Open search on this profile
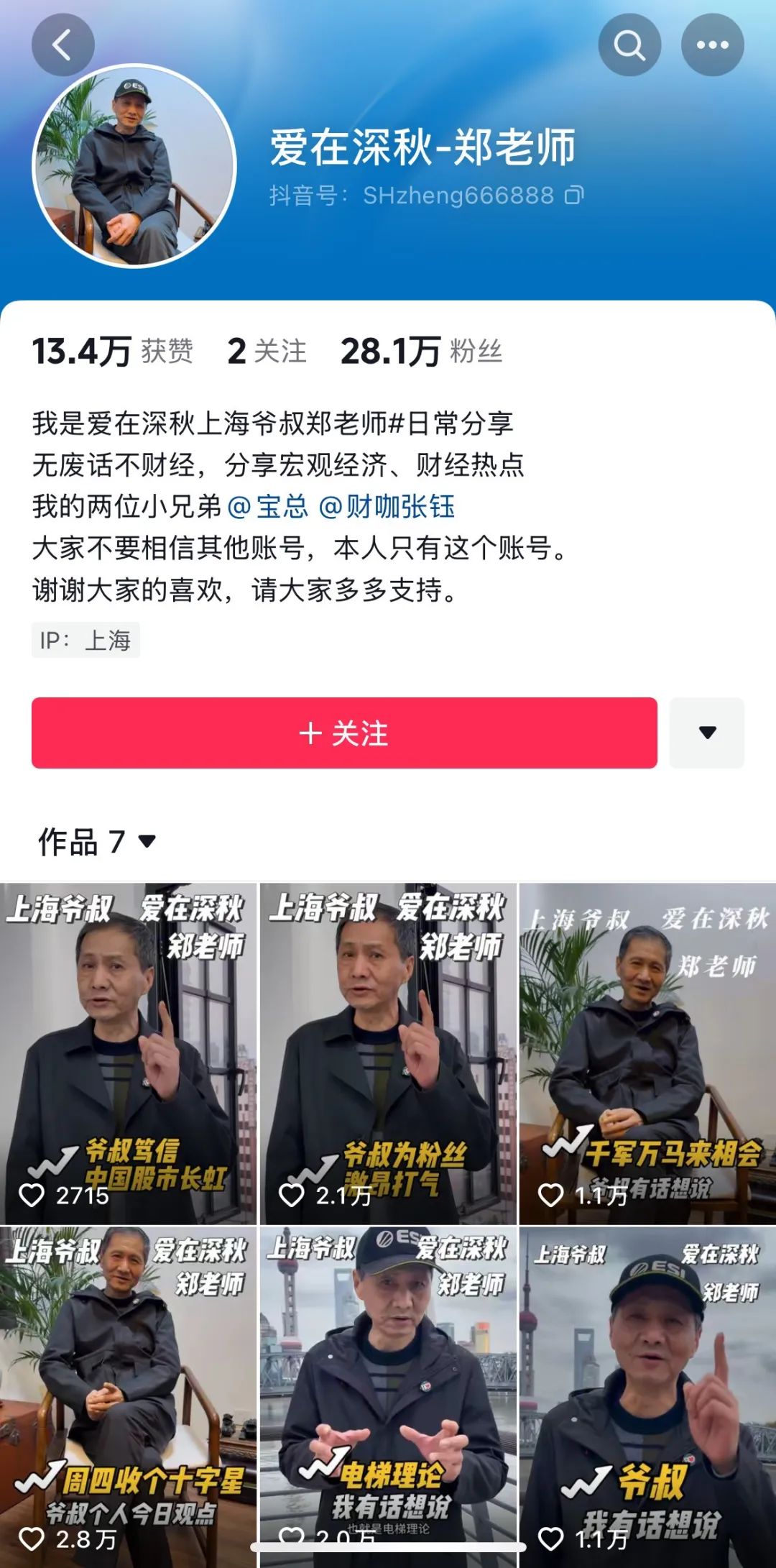The image size is (776, 1568). (629, 45)
